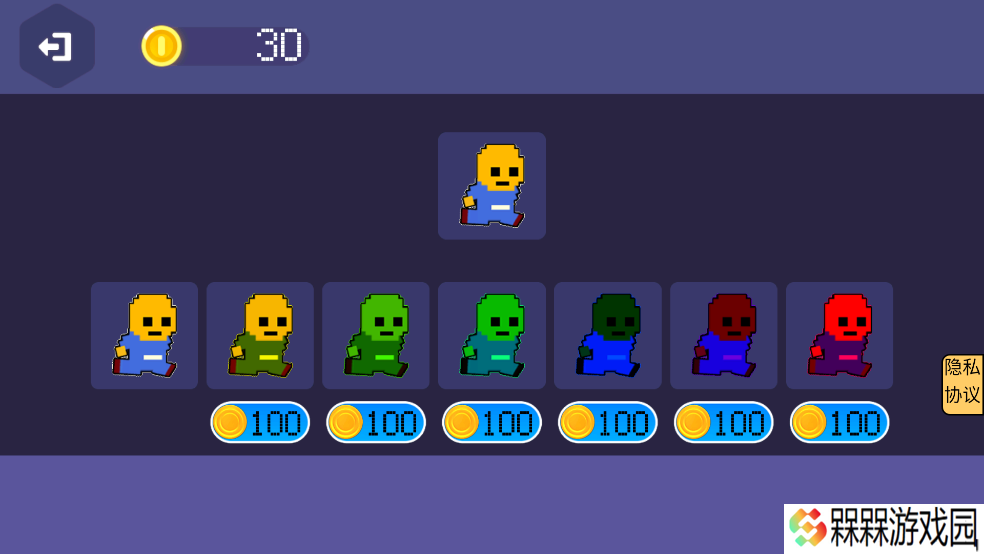Viewport: 984px width, 554px height.
Task: Select the bright red head character
Action: (840, 335)
